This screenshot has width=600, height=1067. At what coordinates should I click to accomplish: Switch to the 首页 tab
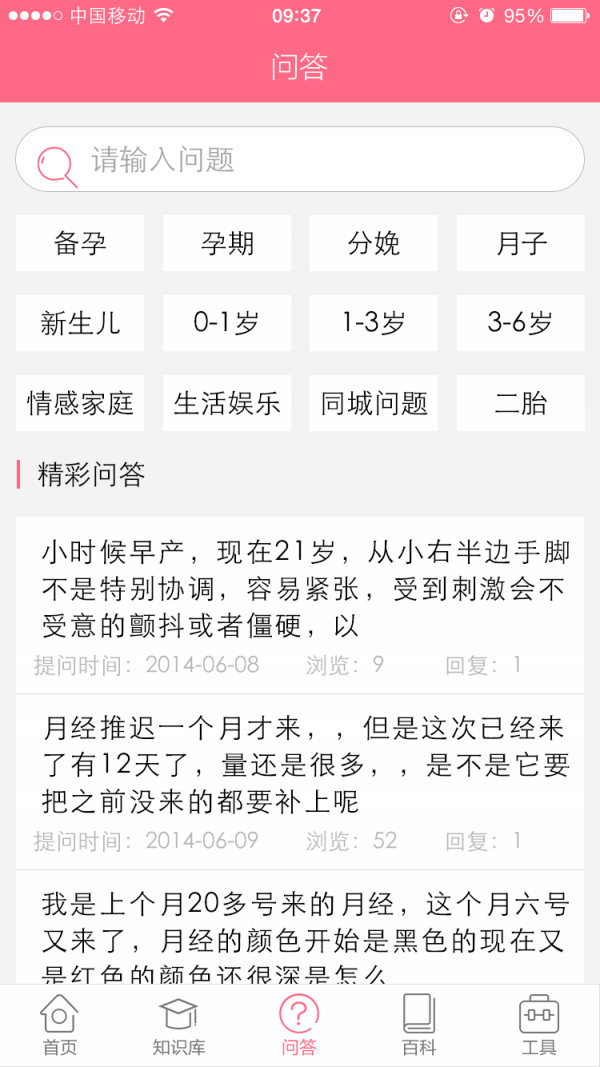tap(59, 1026)
